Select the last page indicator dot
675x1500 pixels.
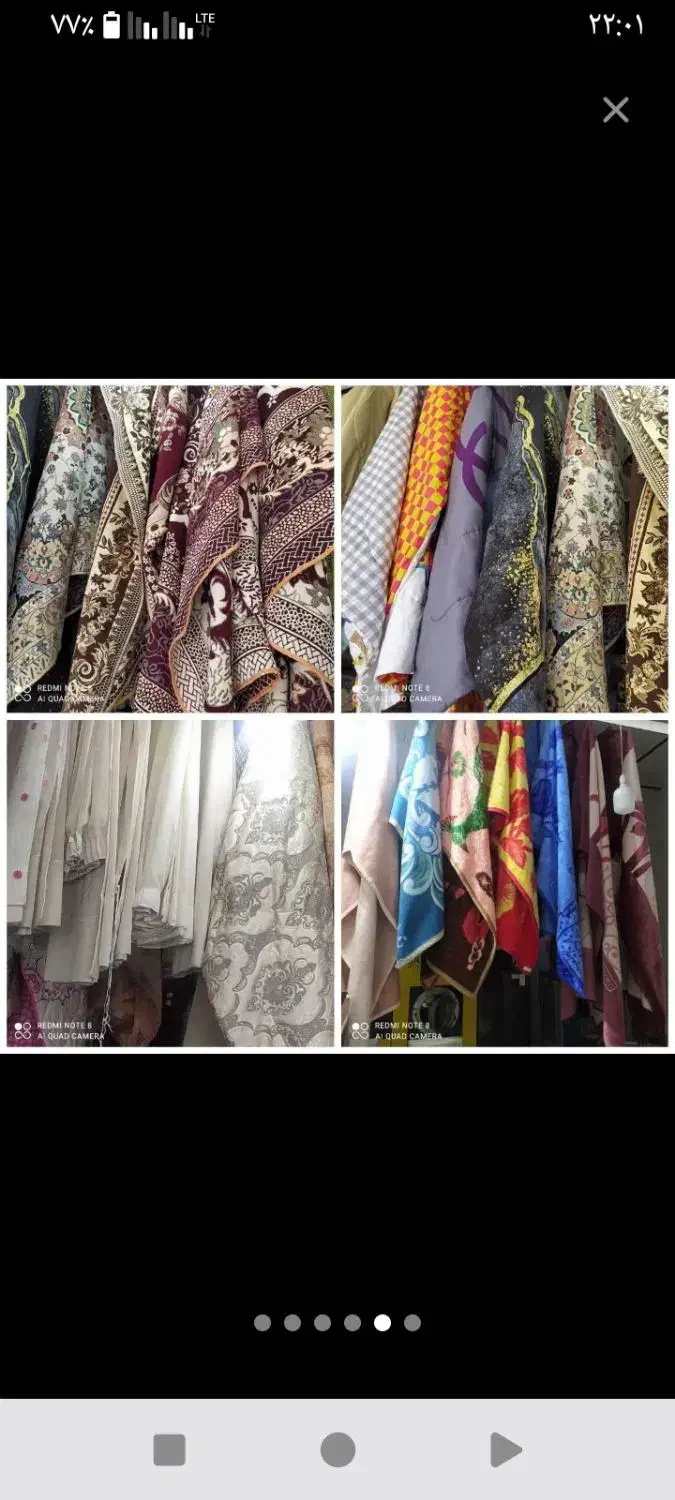[413, 1323]
